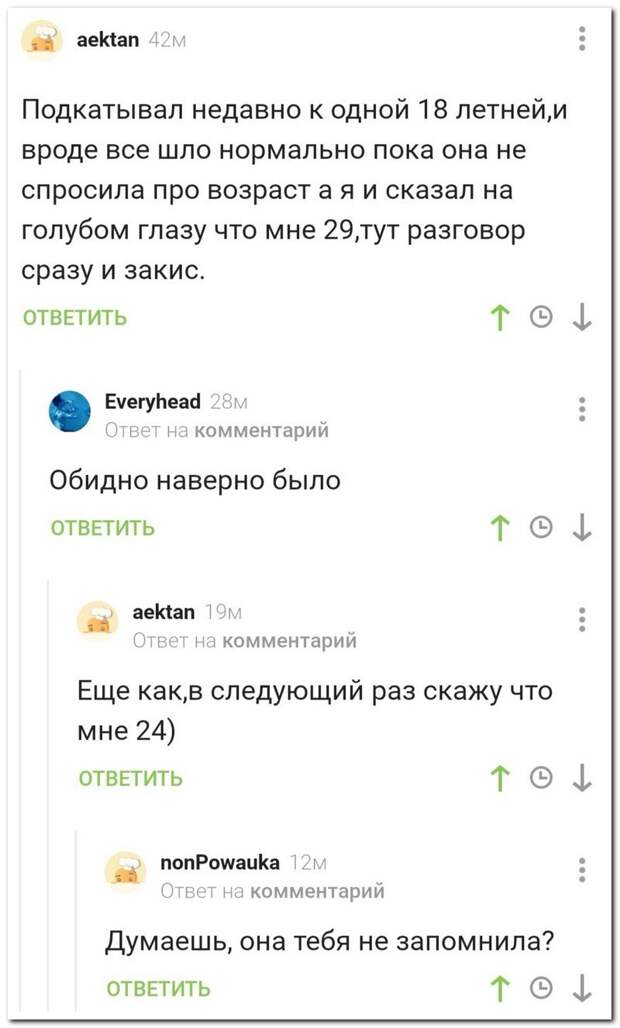
Task: Open overflow menu on Everyhead's comment
Action: pos(582,408)
